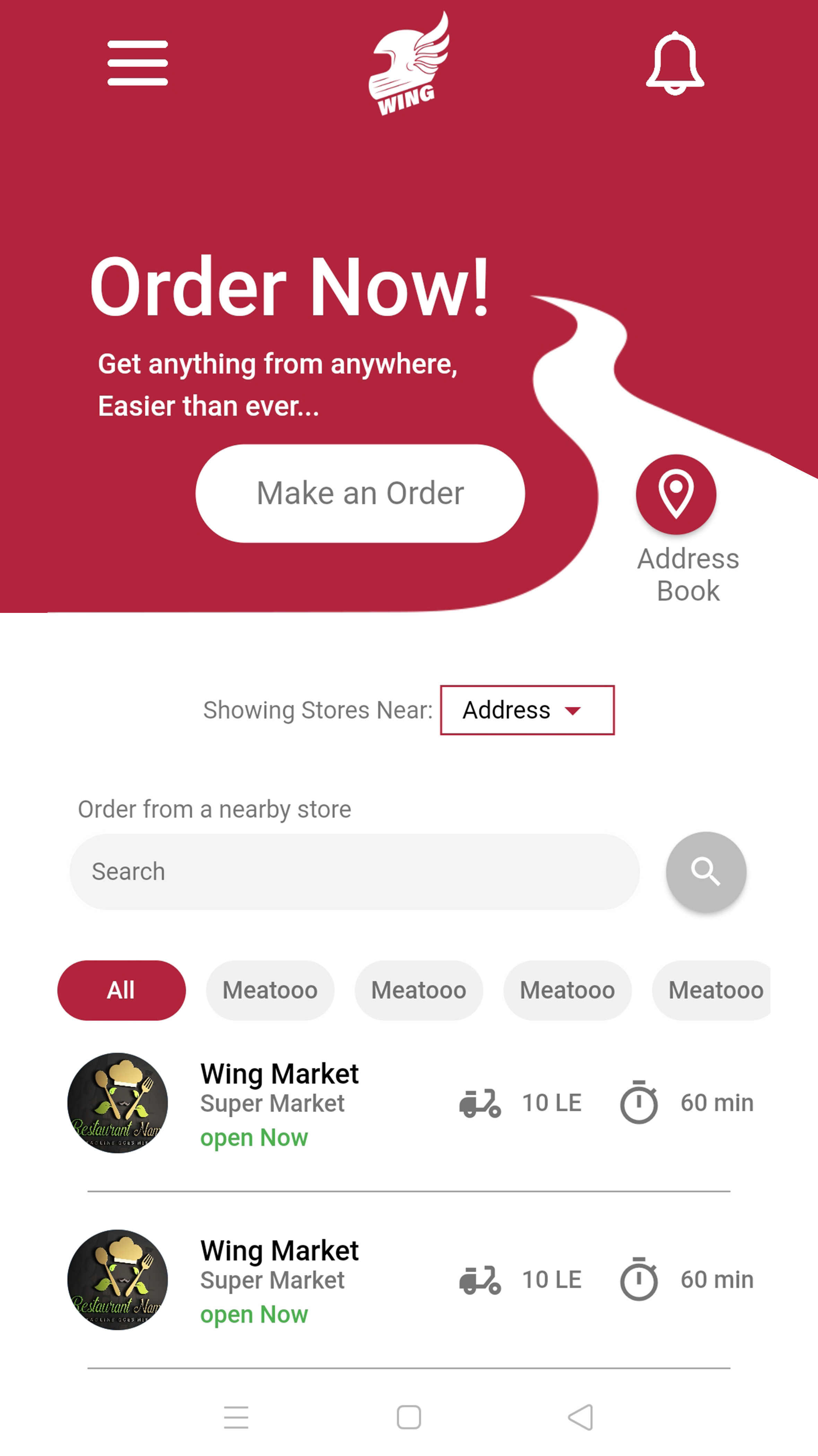Open the Address Book
818x1456 pixels.
point(676,495)
